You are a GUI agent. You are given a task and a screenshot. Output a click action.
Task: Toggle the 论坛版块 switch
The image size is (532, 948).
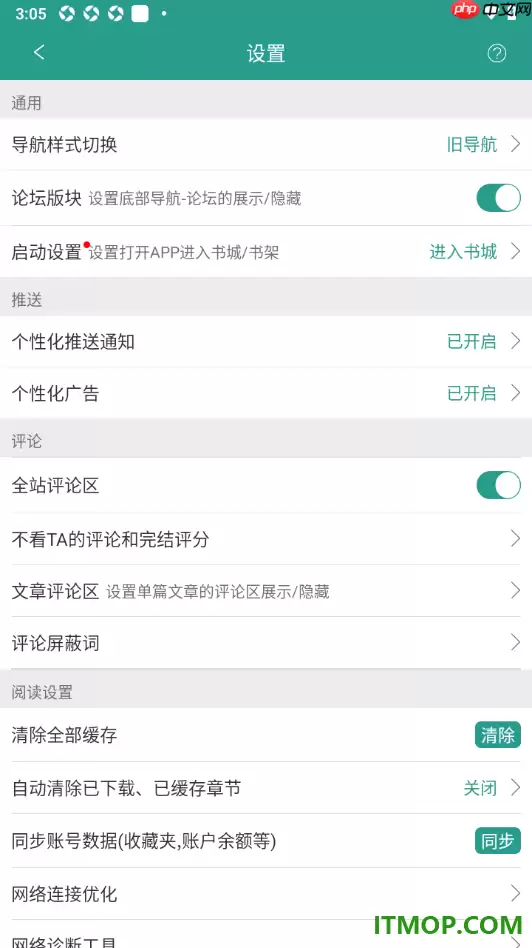tap(498, 198)
